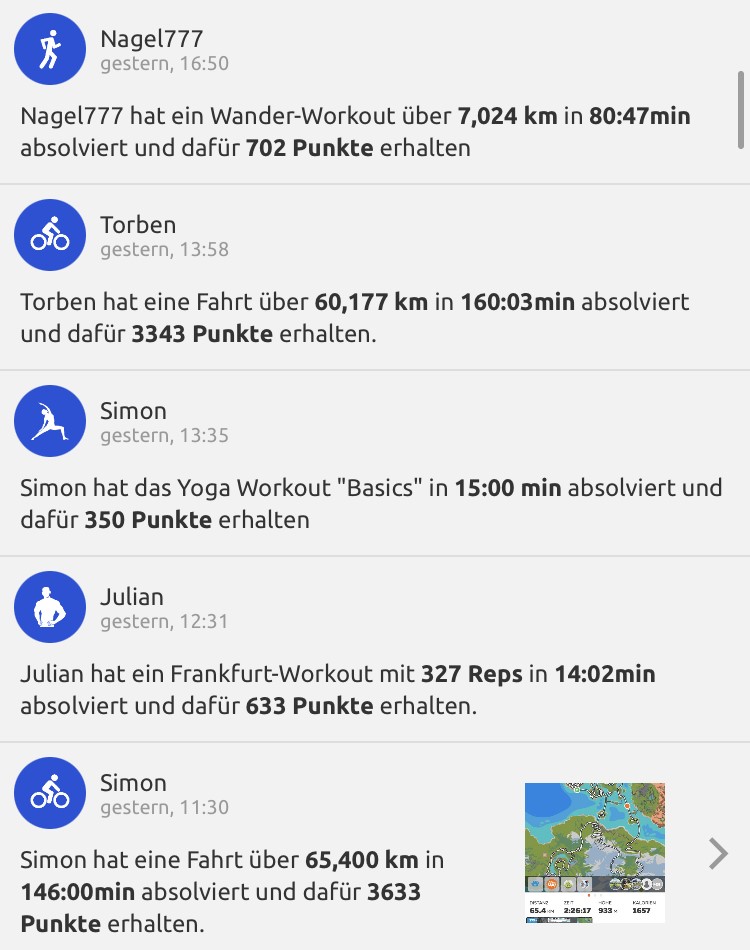Expand Simon's ride using the chevron arrow

point(718,853)
